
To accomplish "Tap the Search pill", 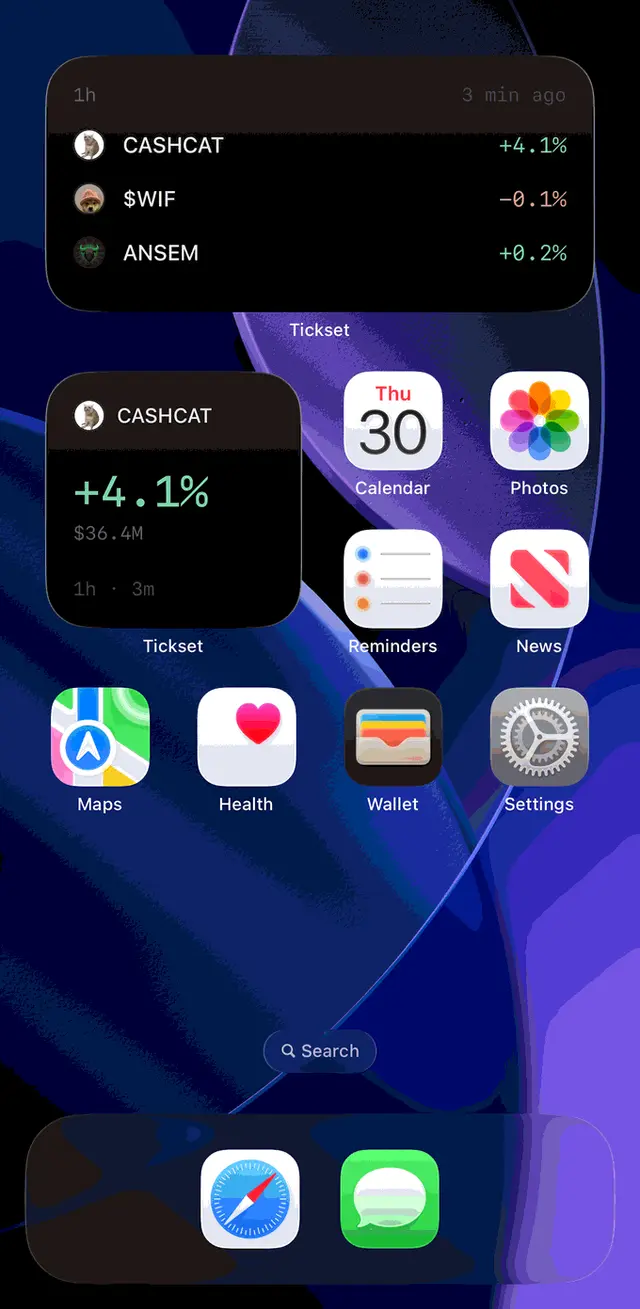I will coord(320,1051).
